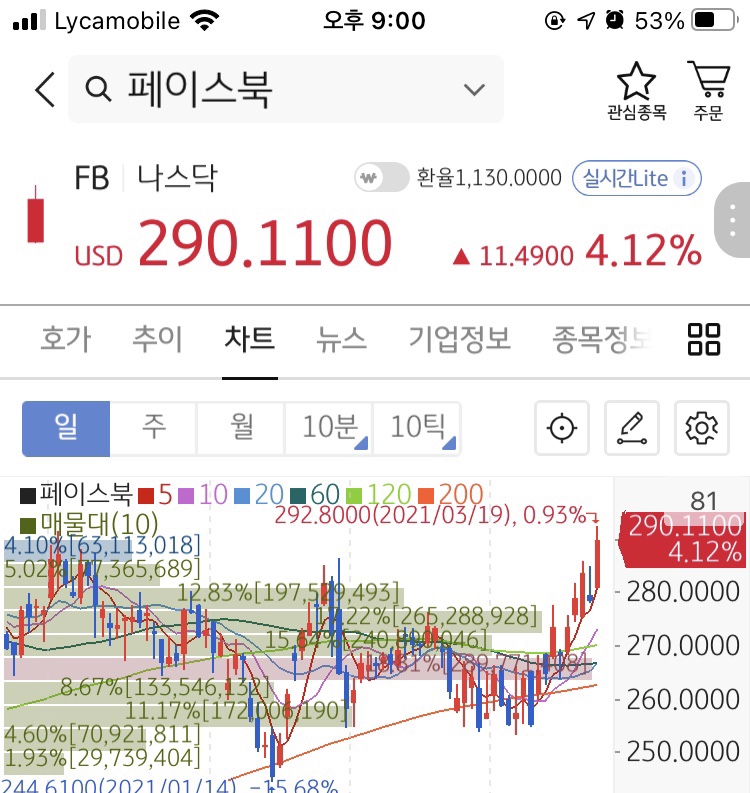Screen dimensions: 750x793
Task: Open the 10분 minute interval dropdown
Action: click(329, 429)
